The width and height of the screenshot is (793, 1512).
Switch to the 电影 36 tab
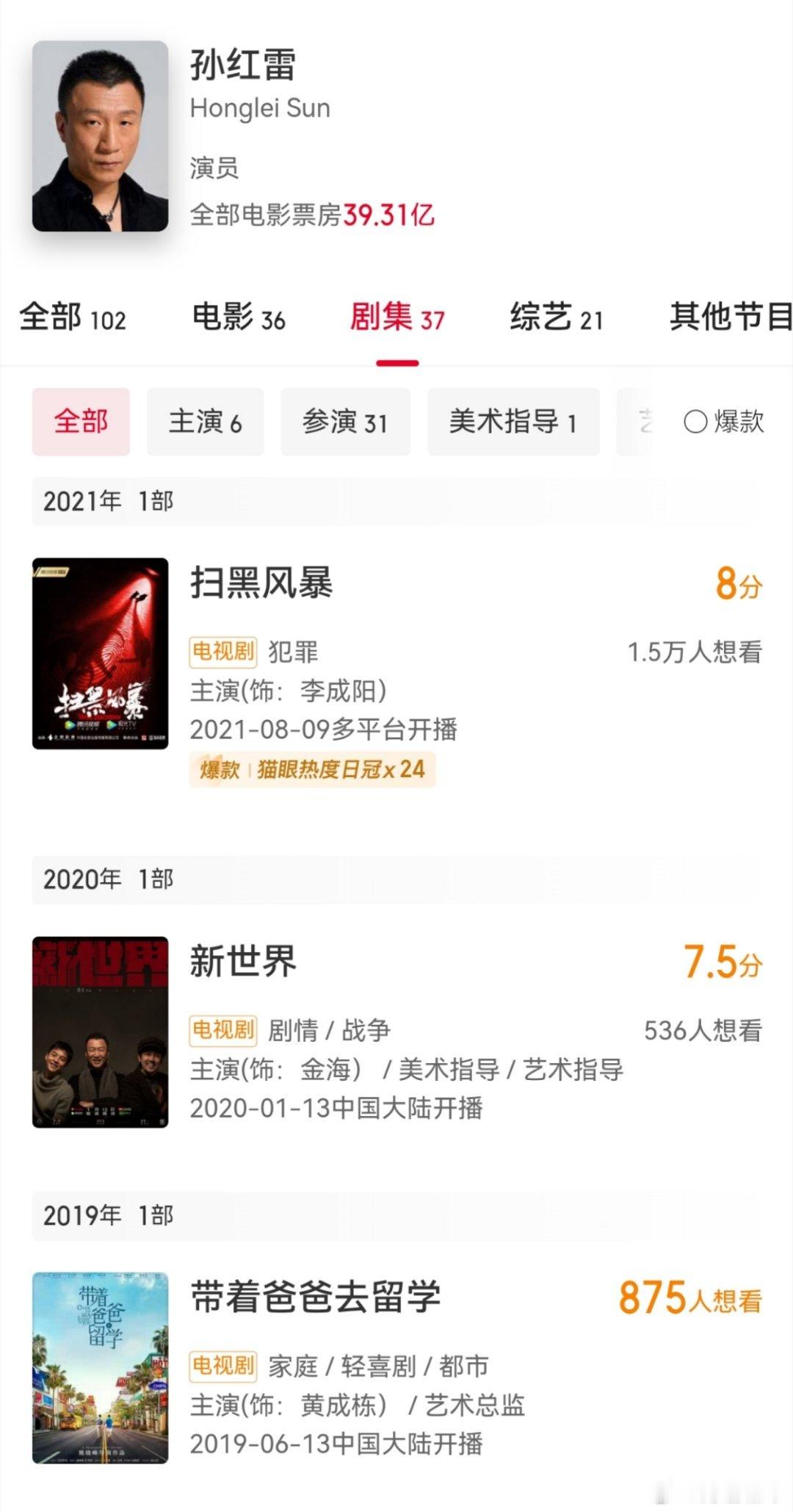tap(239, 317)
